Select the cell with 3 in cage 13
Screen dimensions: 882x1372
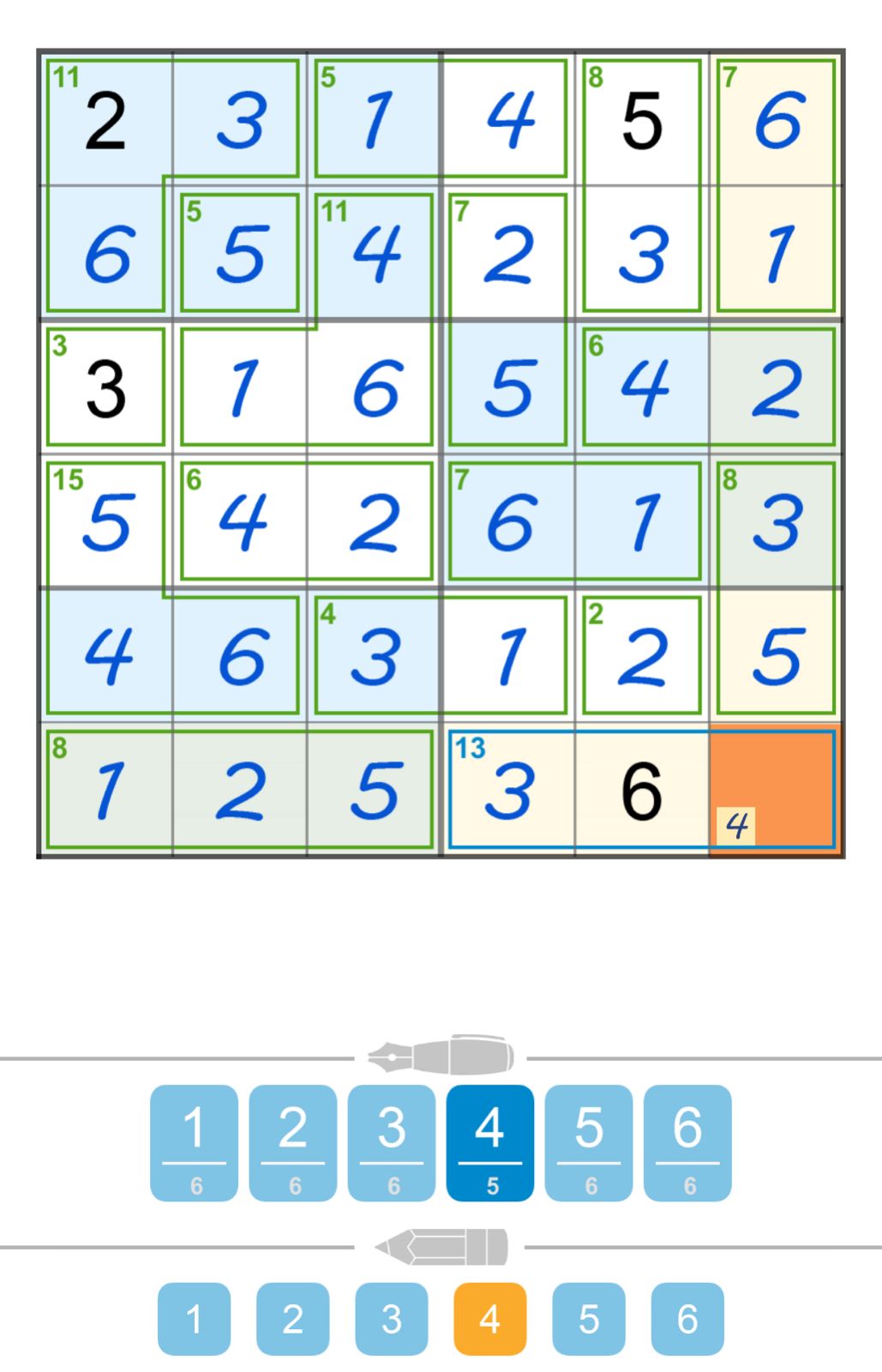509,789
